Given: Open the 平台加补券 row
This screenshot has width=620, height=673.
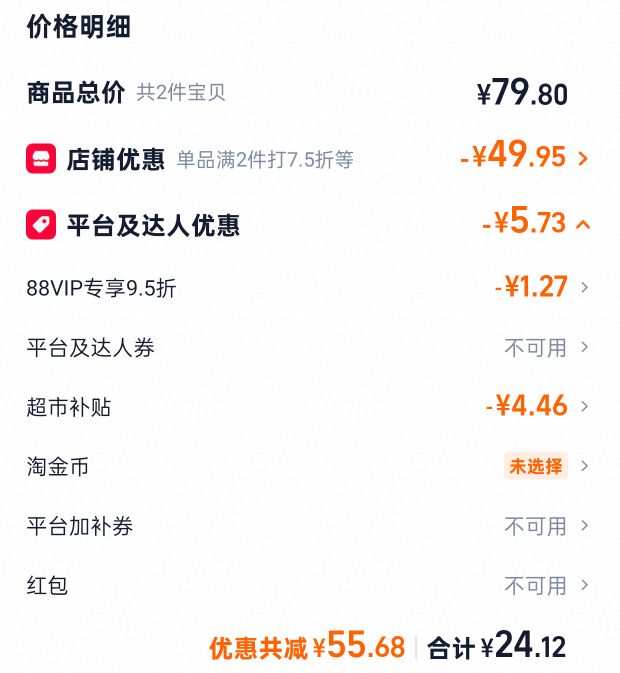Looking at the screenshot, I should (x=307, y=526).
